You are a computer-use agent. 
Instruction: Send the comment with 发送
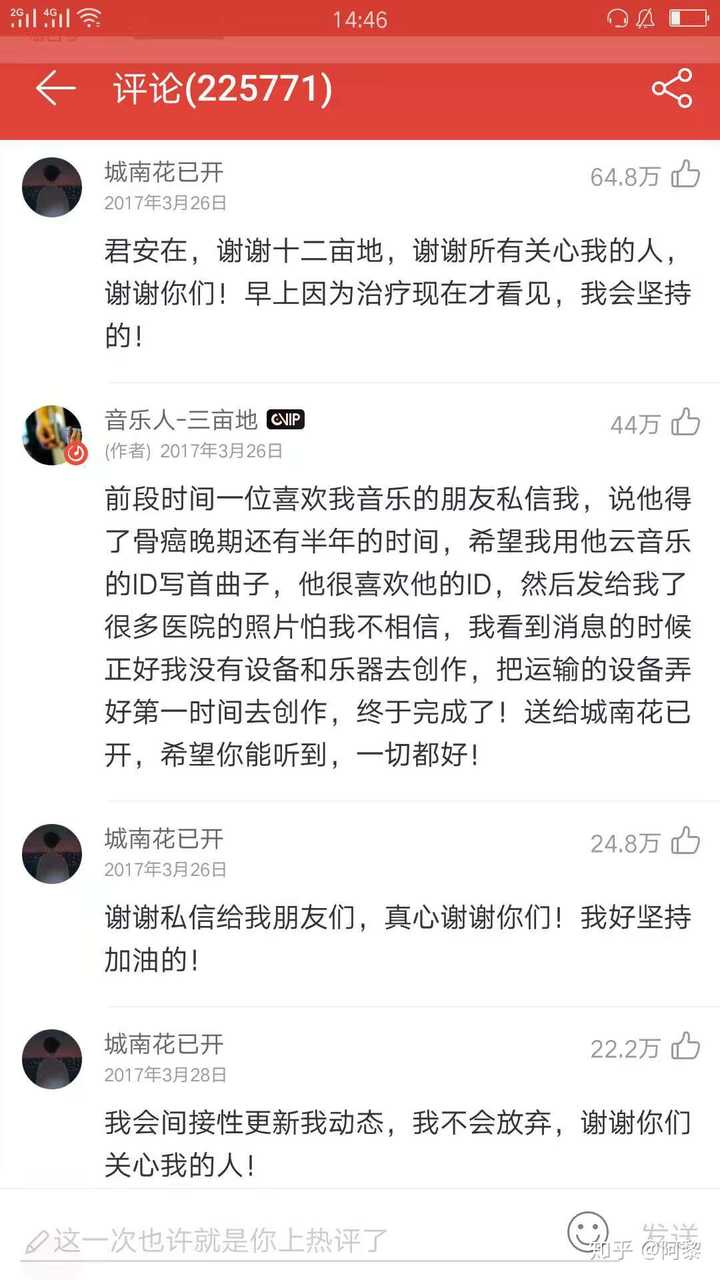pyautogui.click(x=668, y=1234)
